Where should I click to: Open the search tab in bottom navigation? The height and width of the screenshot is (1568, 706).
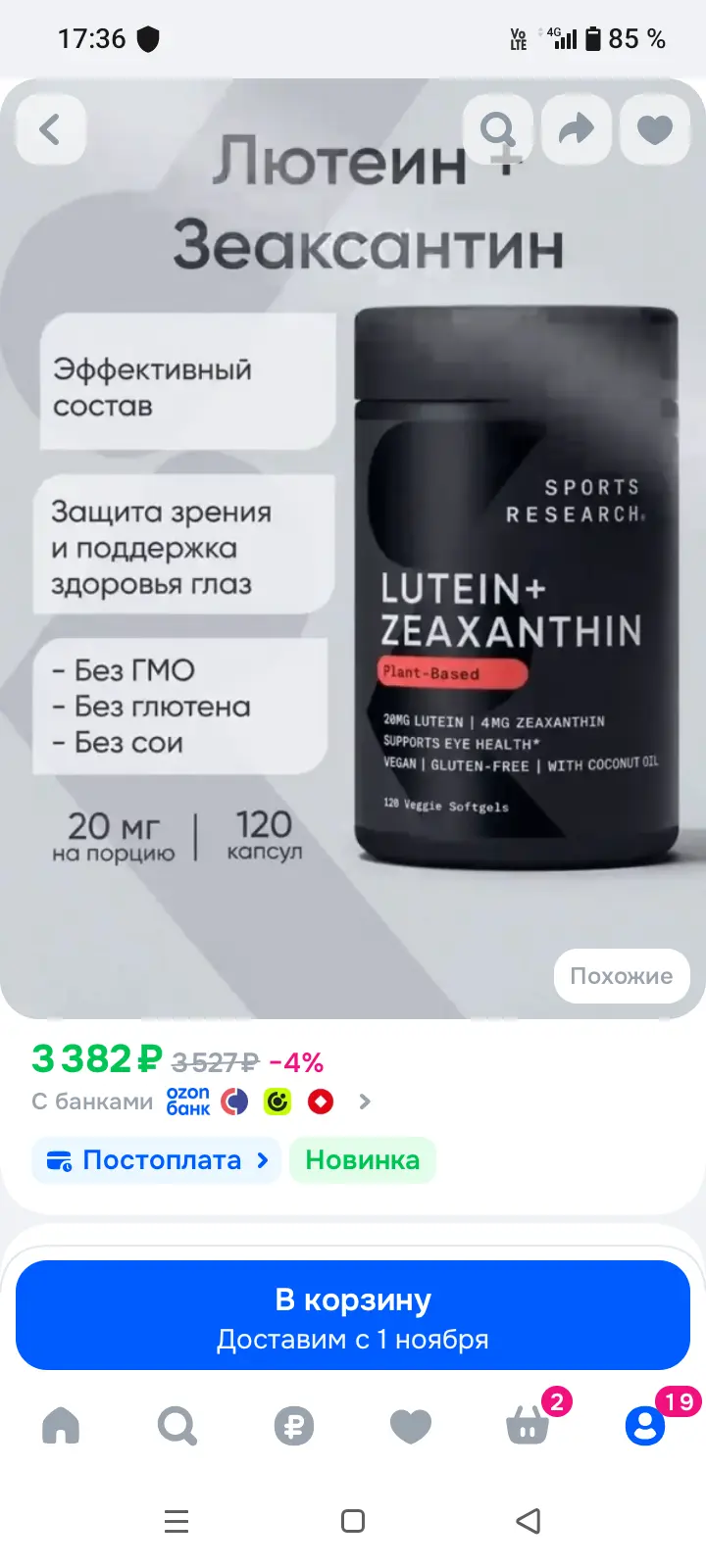tap(177, 1425)
